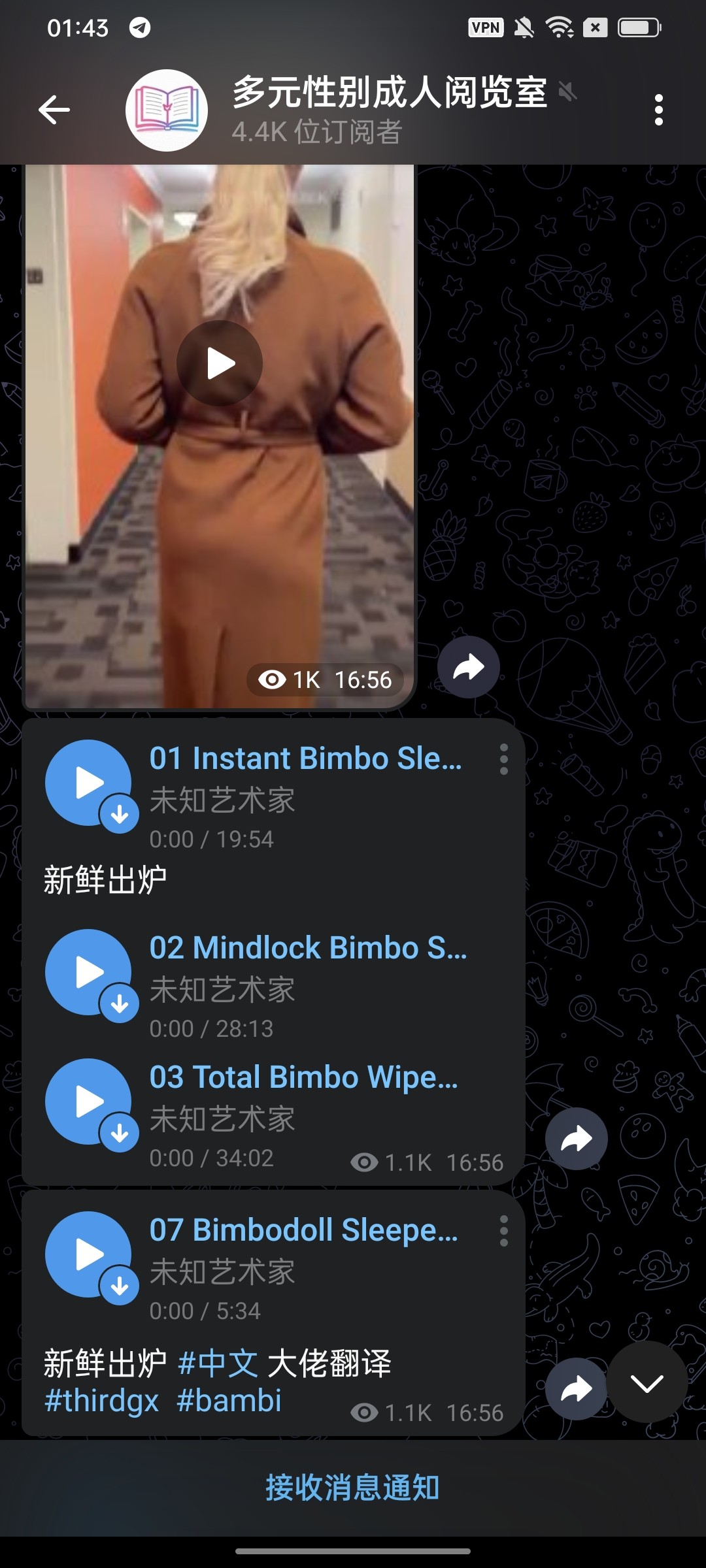Play audio 01 Instant Bimbo Sle...
Screen dimensions: 706x1568
(88, 783)
